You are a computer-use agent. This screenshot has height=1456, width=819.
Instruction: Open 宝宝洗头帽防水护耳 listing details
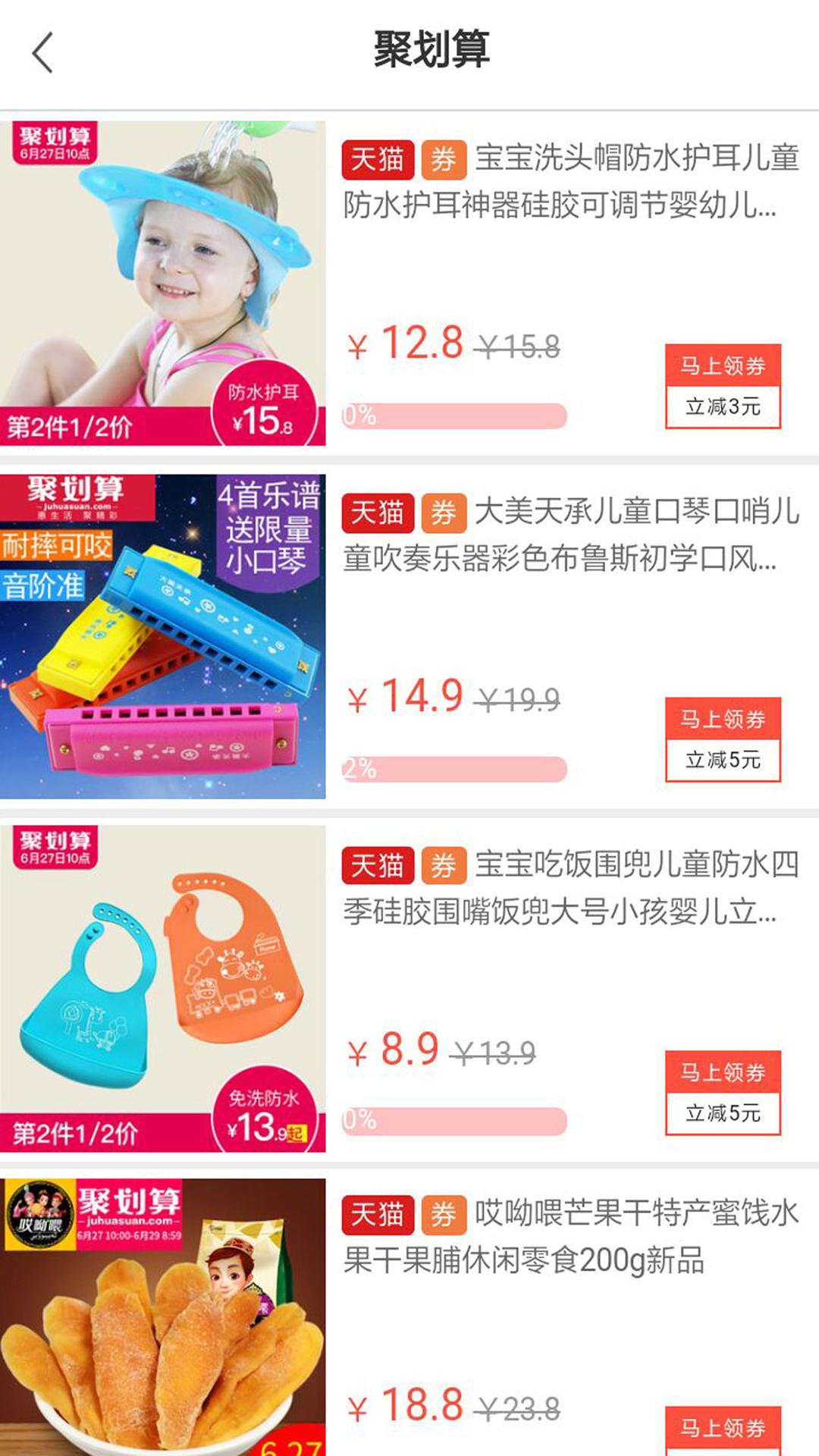(x=570, y=181)
